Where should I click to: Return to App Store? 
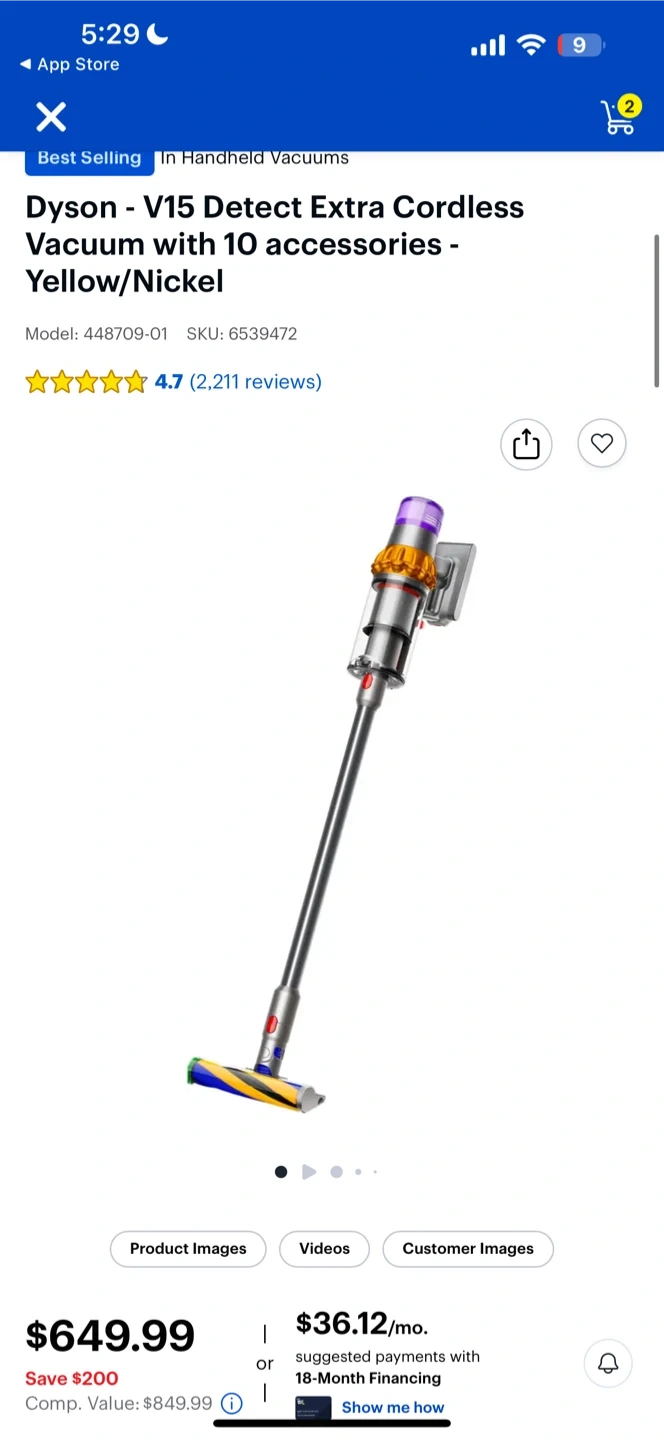69,64
